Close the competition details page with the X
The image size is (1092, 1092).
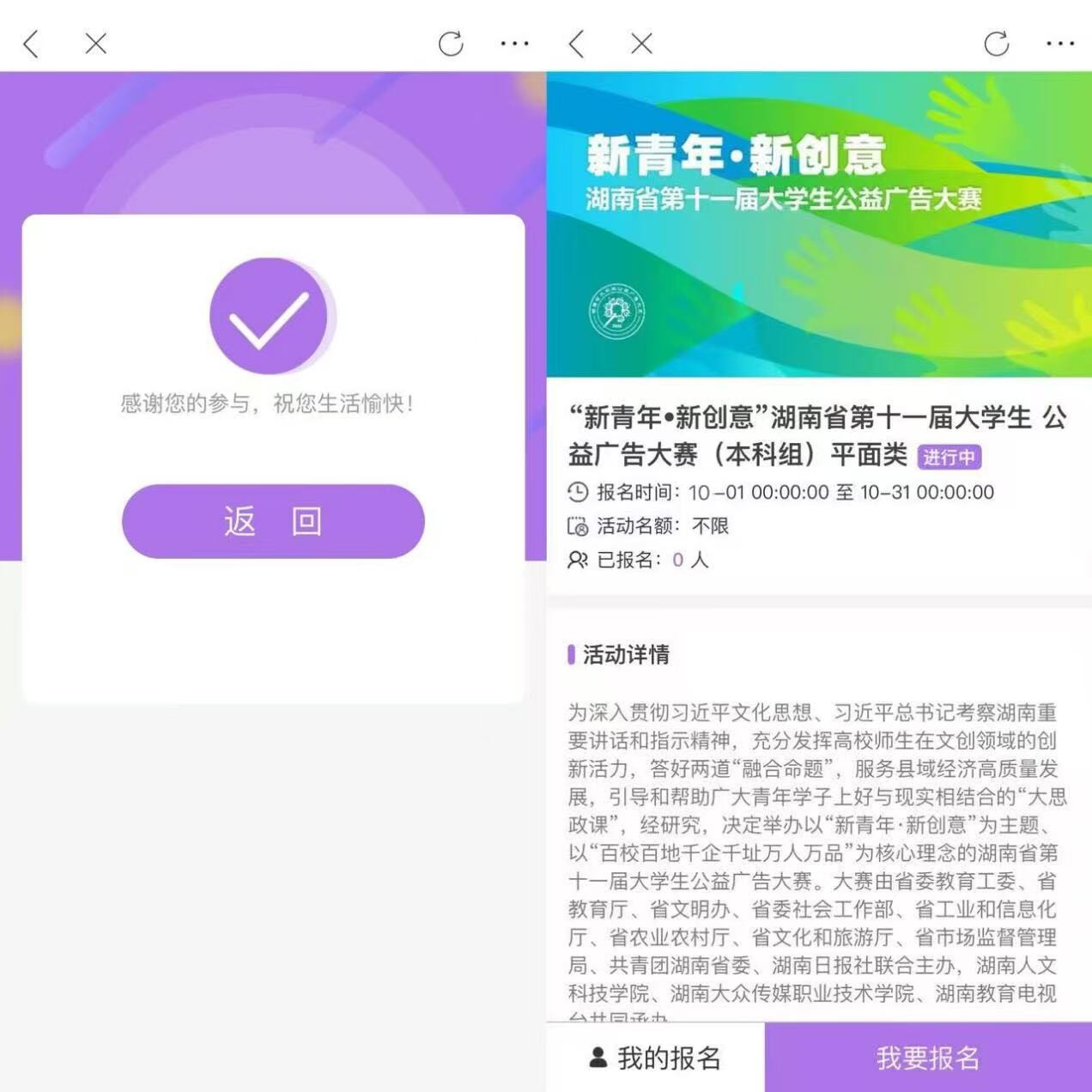tap(641, 44)
